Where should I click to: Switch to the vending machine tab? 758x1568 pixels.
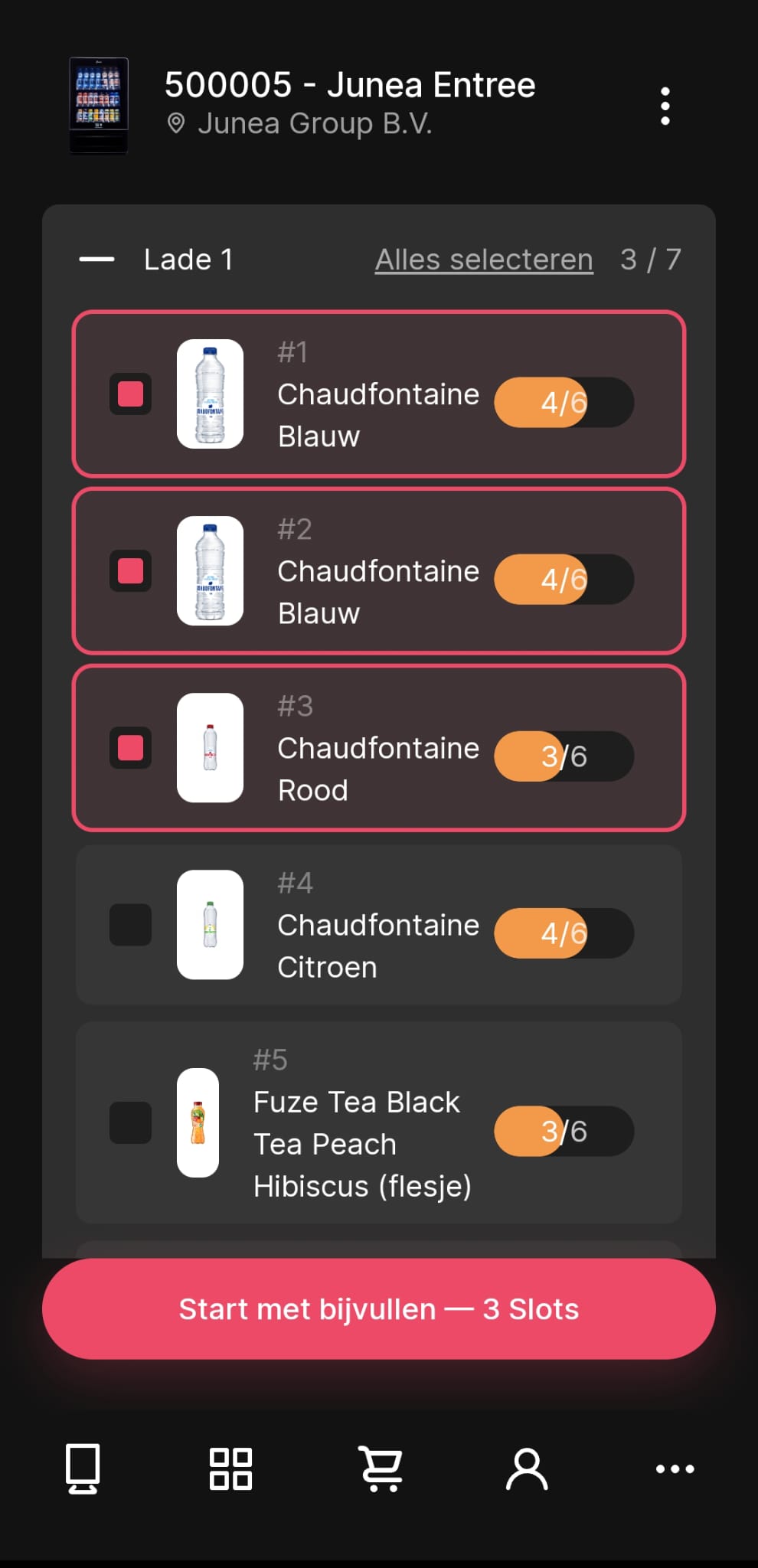83,1468
